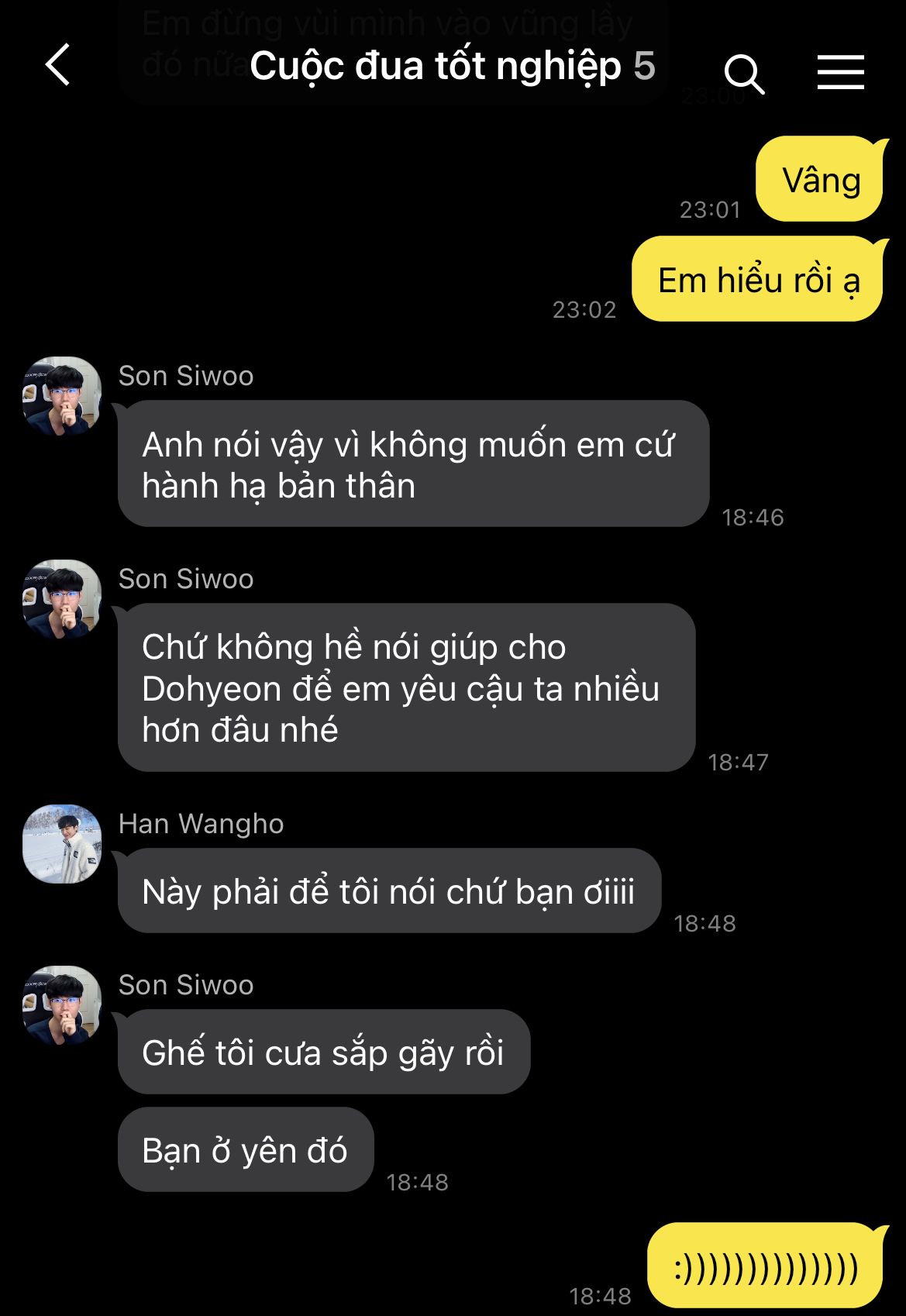Screen dimensions: 906x1316
Task: Search within this chat
Action: (x=745, y=73)
